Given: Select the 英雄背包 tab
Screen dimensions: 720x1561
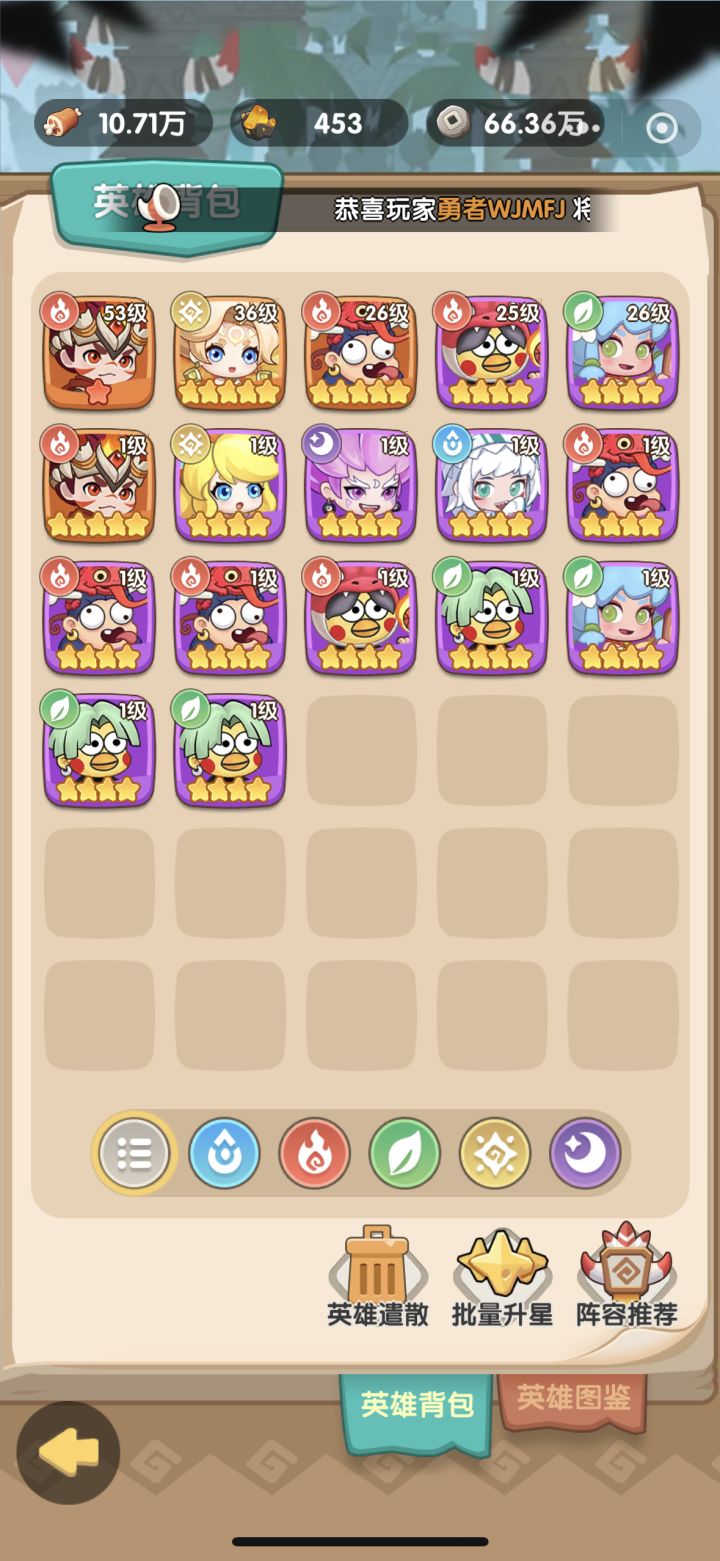Looking at the screenshot, I should click(x=416, y=1401).
